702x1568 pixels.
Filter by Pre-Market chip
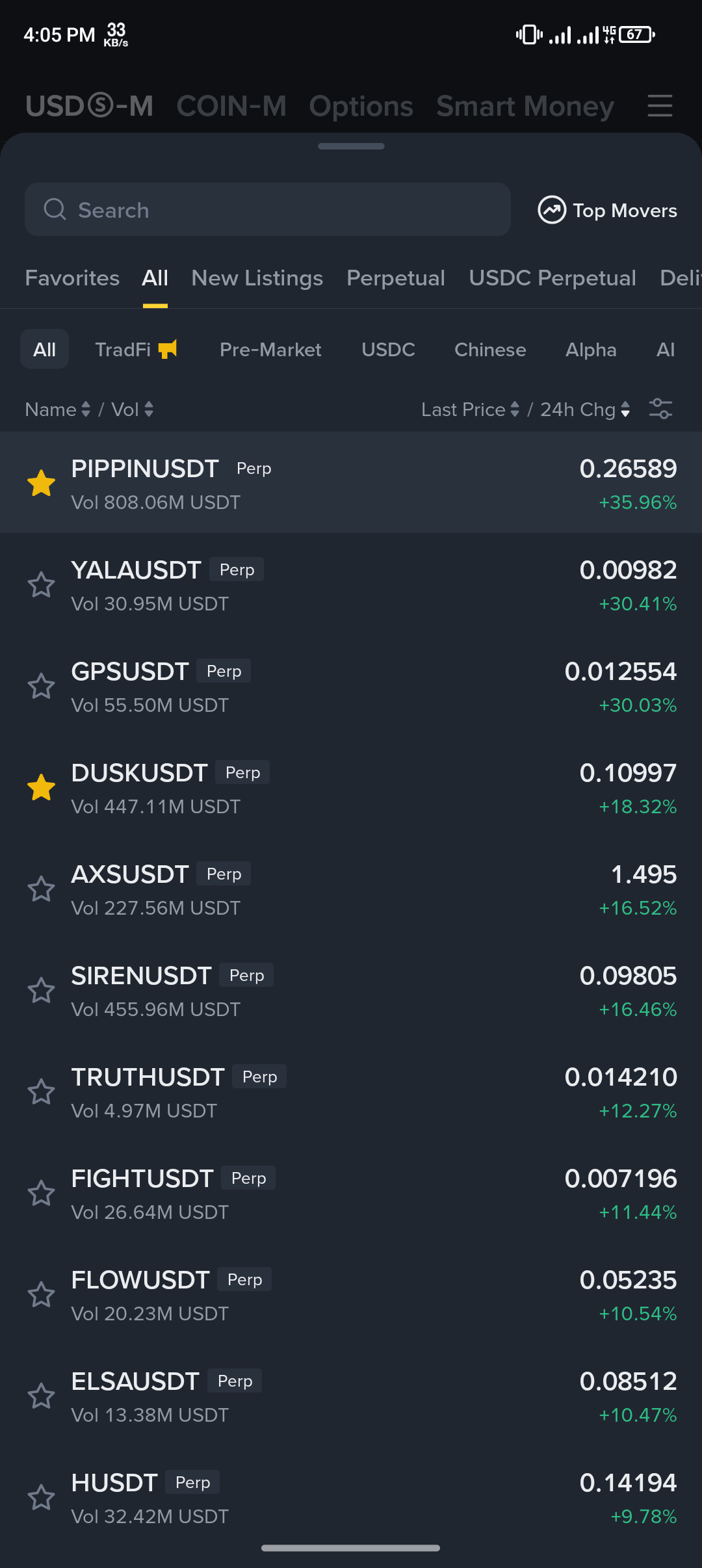pyautogui.click(x=270, y=350)
